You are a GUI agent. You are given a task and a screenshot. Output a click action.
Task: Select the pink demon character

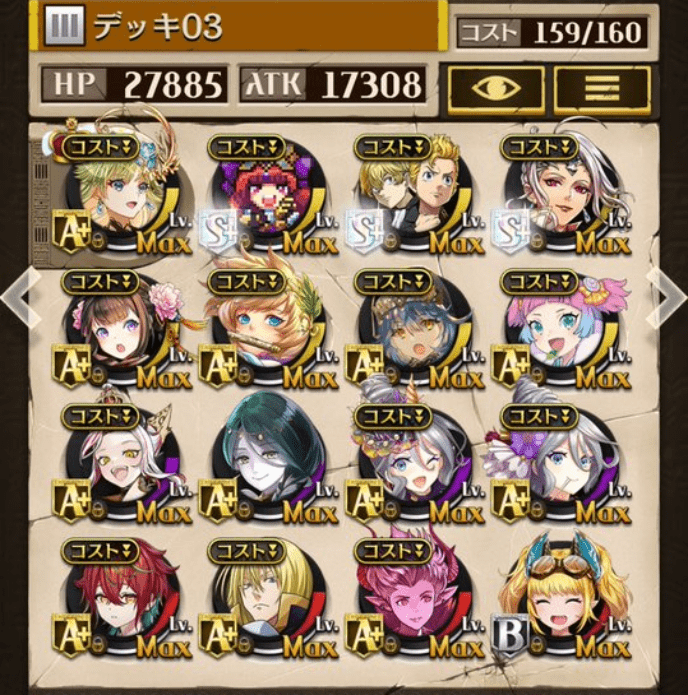[x=412, y=600]
